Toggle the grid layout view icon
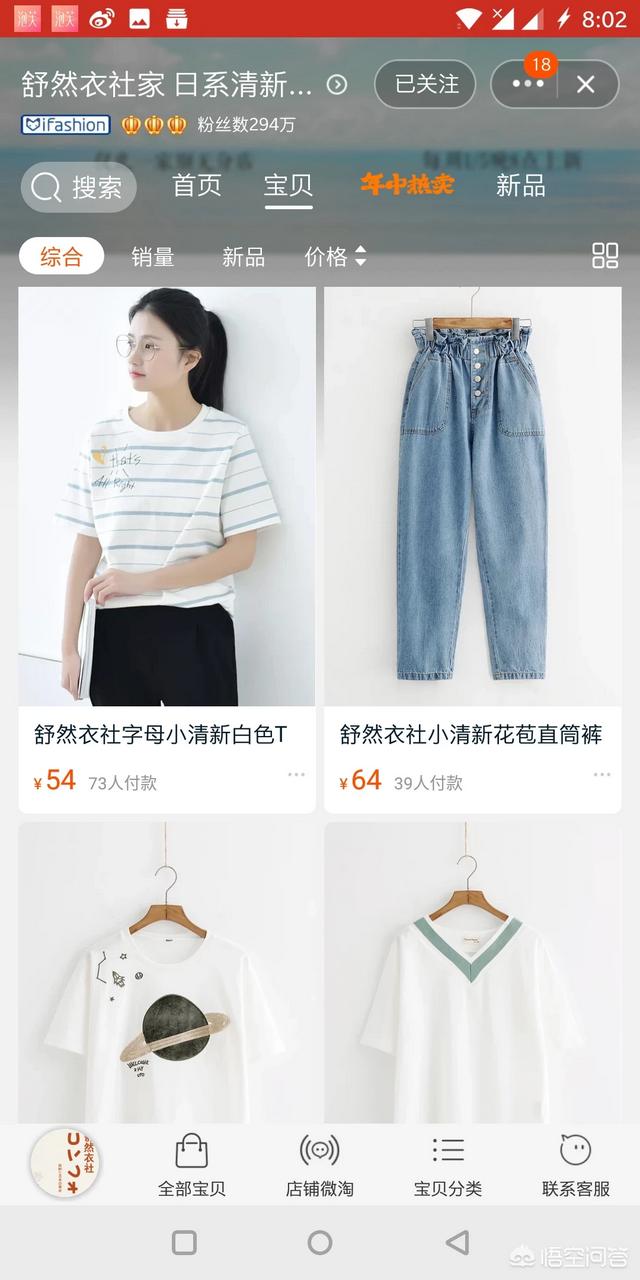Viewport: 640px width, 1280px height. (605, 256)
